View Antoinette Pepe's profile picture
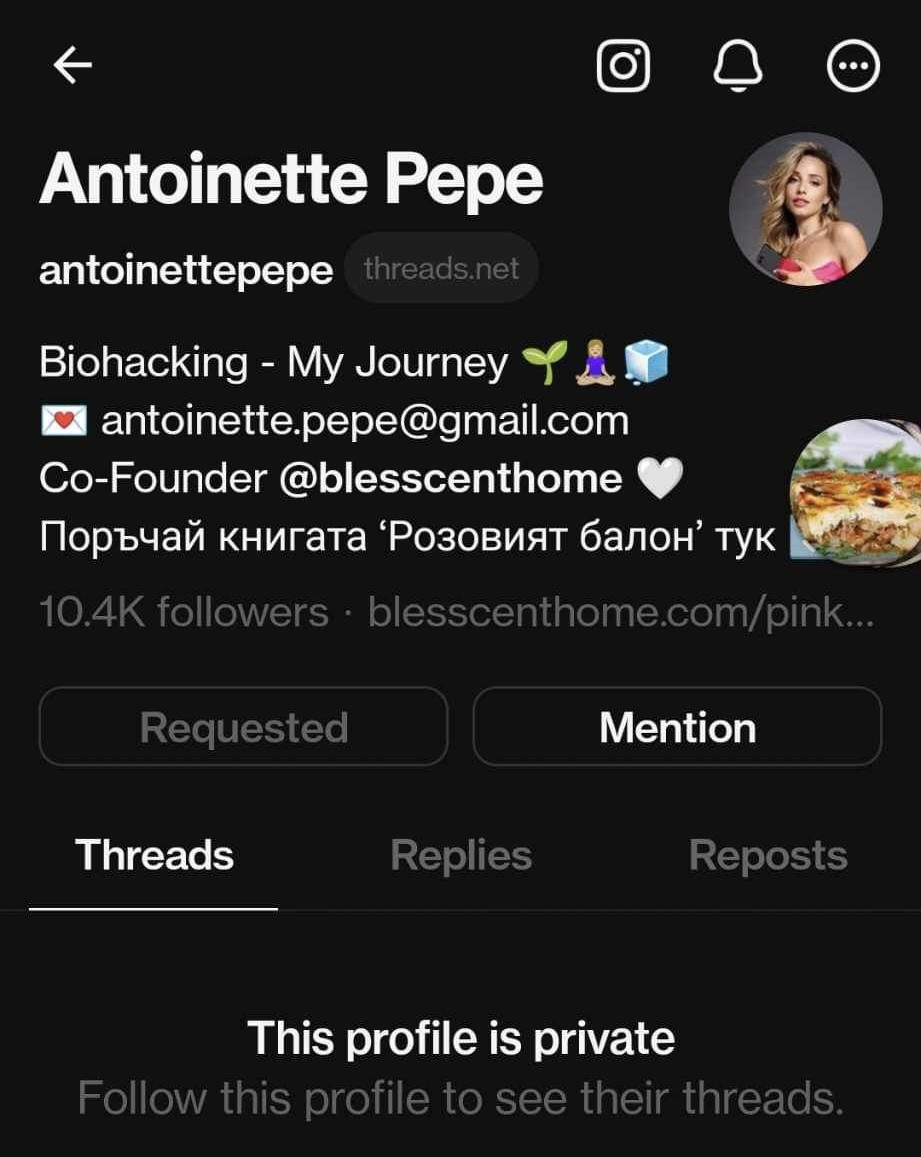This screenshot has height=1157, width=921. coord(806,209)
